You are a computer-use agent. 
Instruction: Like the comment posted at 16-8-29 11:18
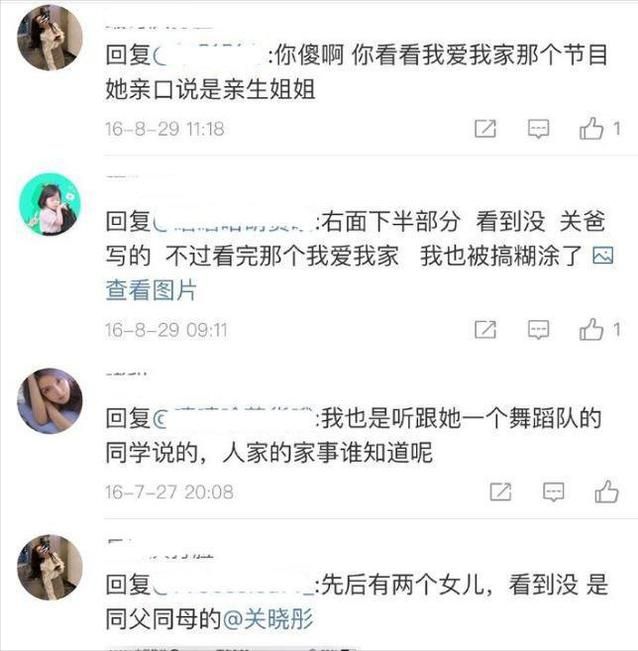pos(592,128)
